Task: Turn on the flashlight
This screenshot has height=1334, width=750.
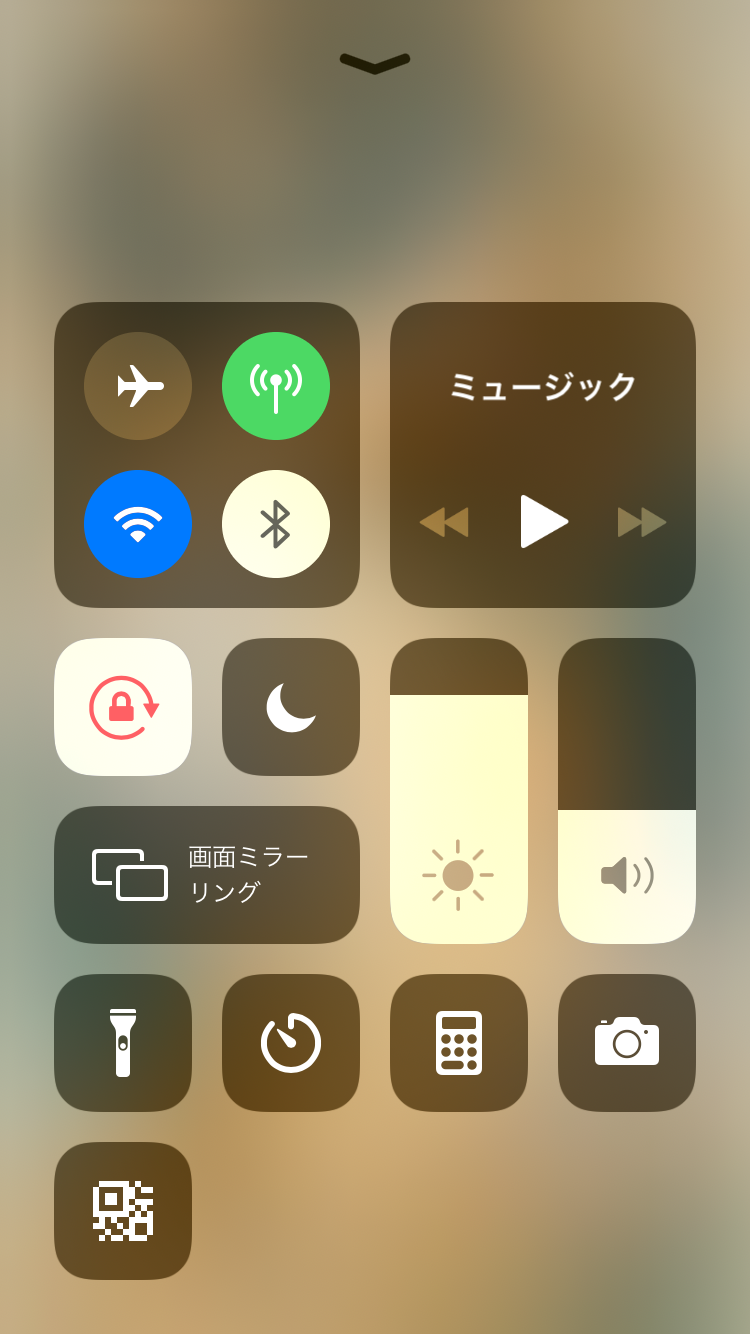Action: pos(123,1043)
